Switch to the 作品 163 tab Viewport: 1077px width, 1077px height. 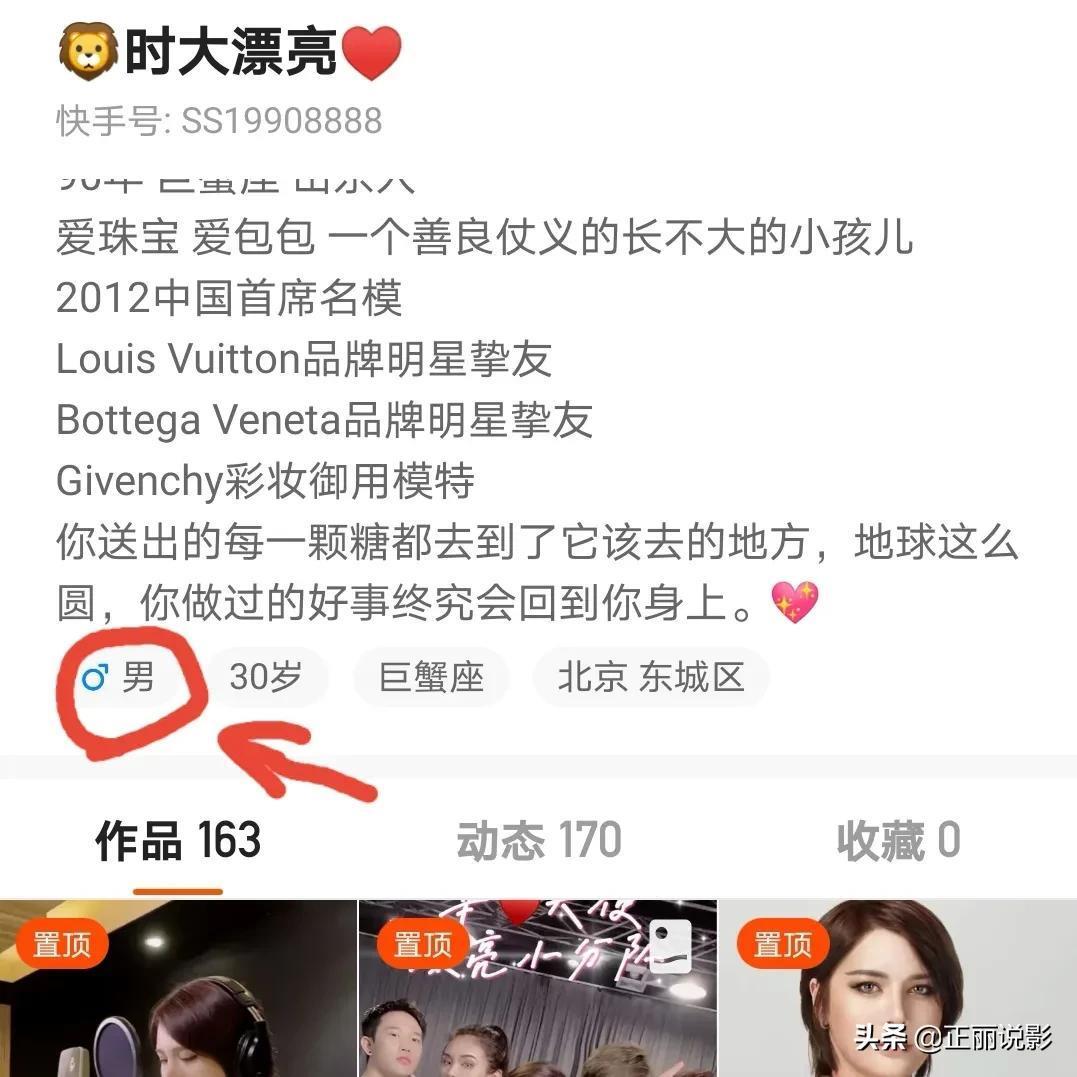pyautogui.click(x=178, y=841)
